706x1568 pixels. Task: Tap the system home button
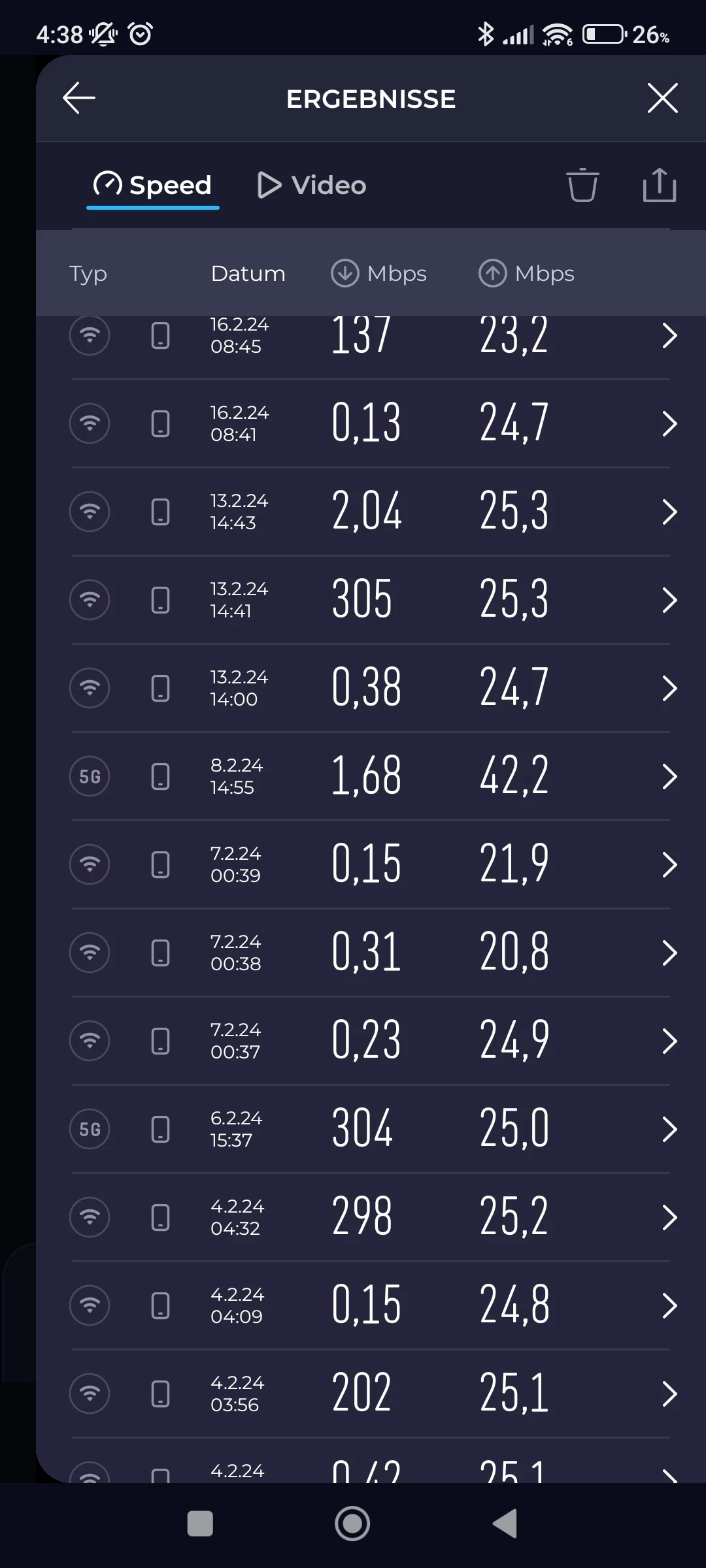pyautogui.click(x=352, y=1524)
